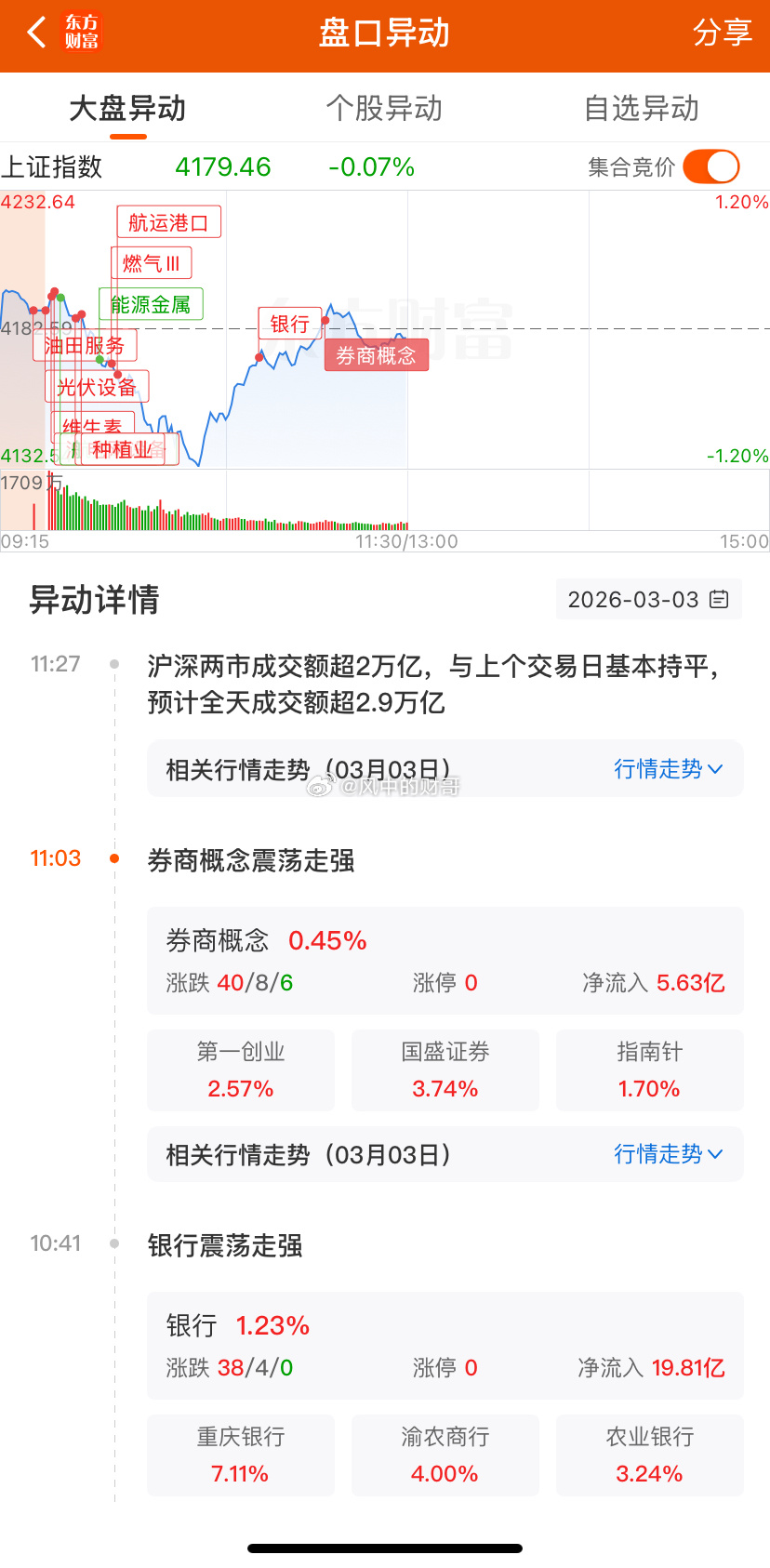Go back using the top-left arrow
770x1568 pixels.
tap(36, 33)
